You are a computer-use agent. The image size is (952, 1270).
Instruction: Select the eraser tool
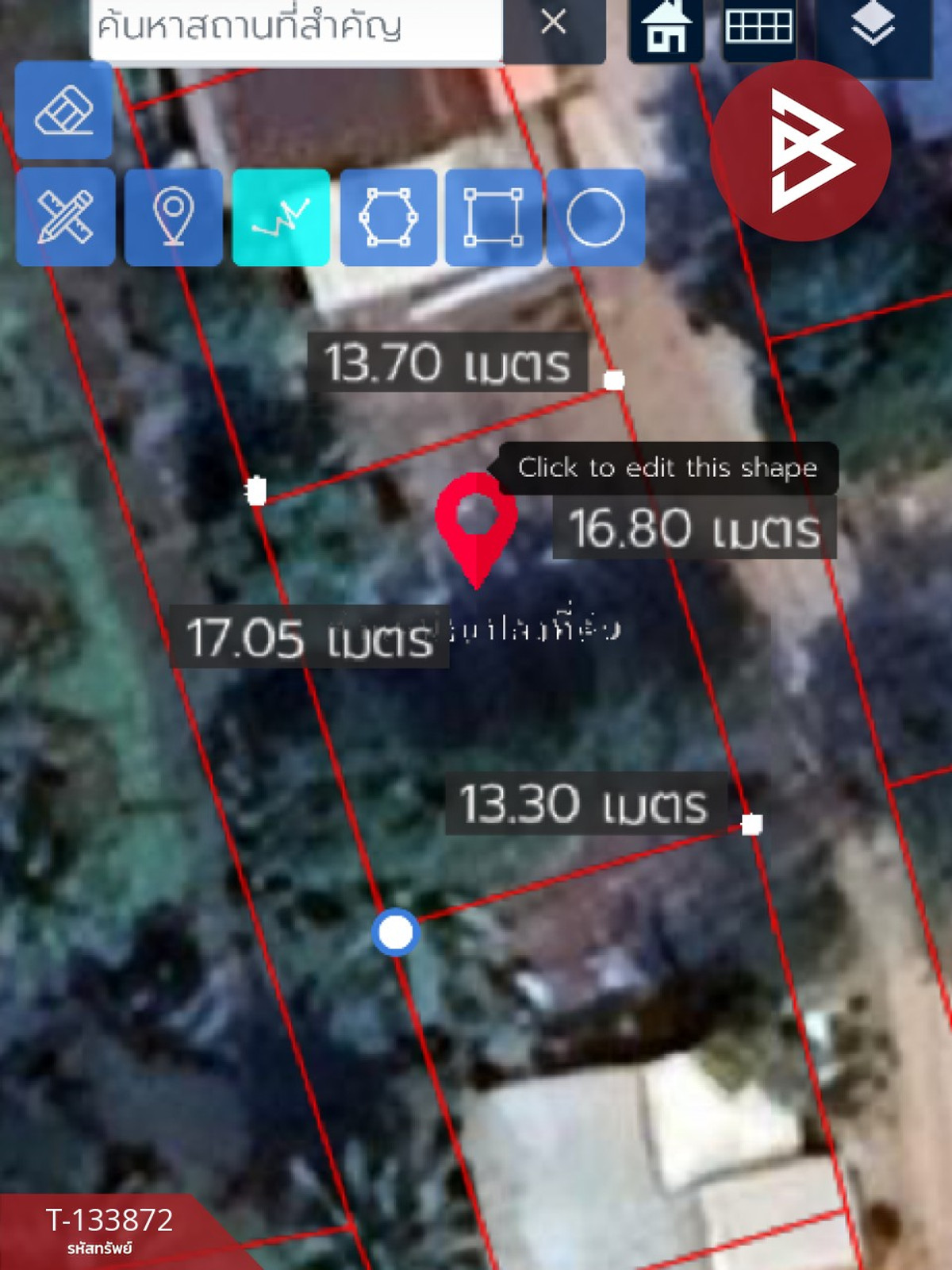pos(63,110)
